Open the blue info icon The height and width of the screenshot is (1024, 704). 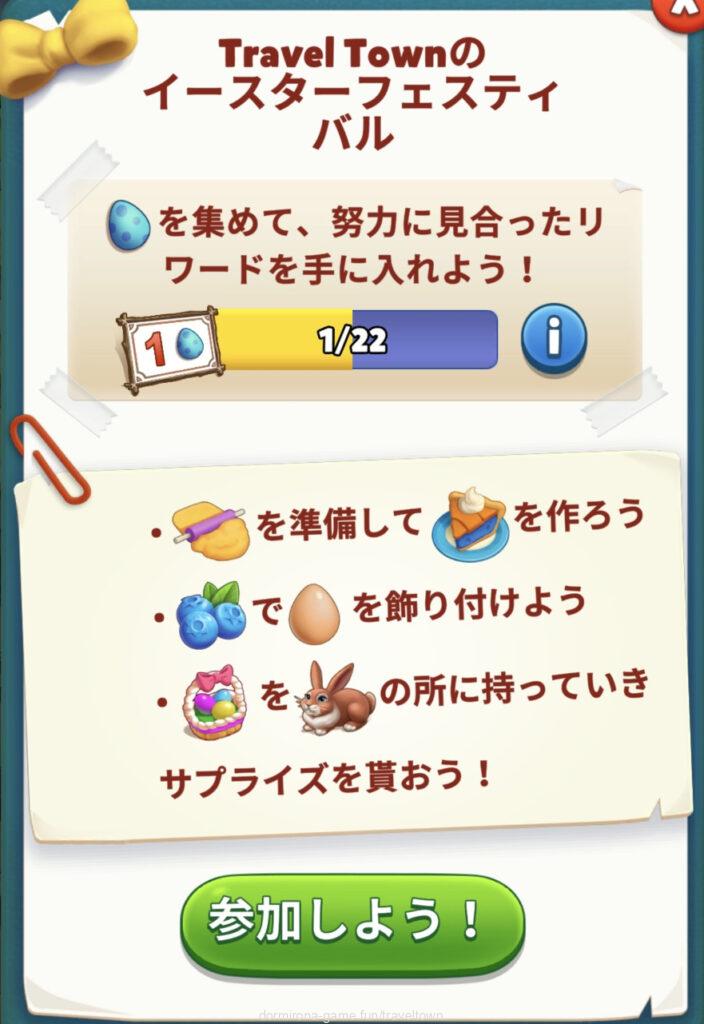[x=553, y=340]
